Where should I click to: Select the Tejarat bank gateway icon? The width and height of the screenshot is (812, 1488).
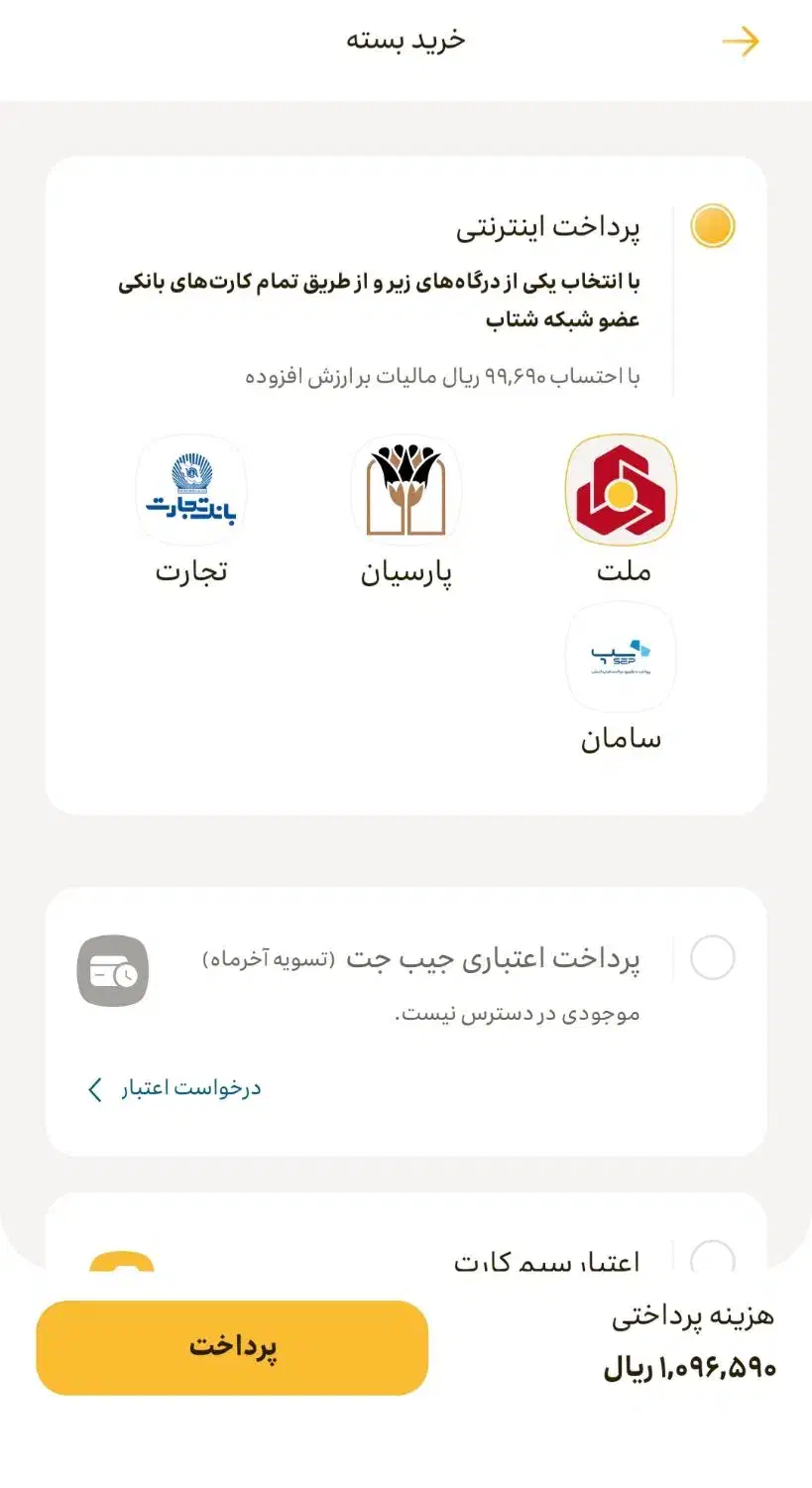click(x=190, y=490)
